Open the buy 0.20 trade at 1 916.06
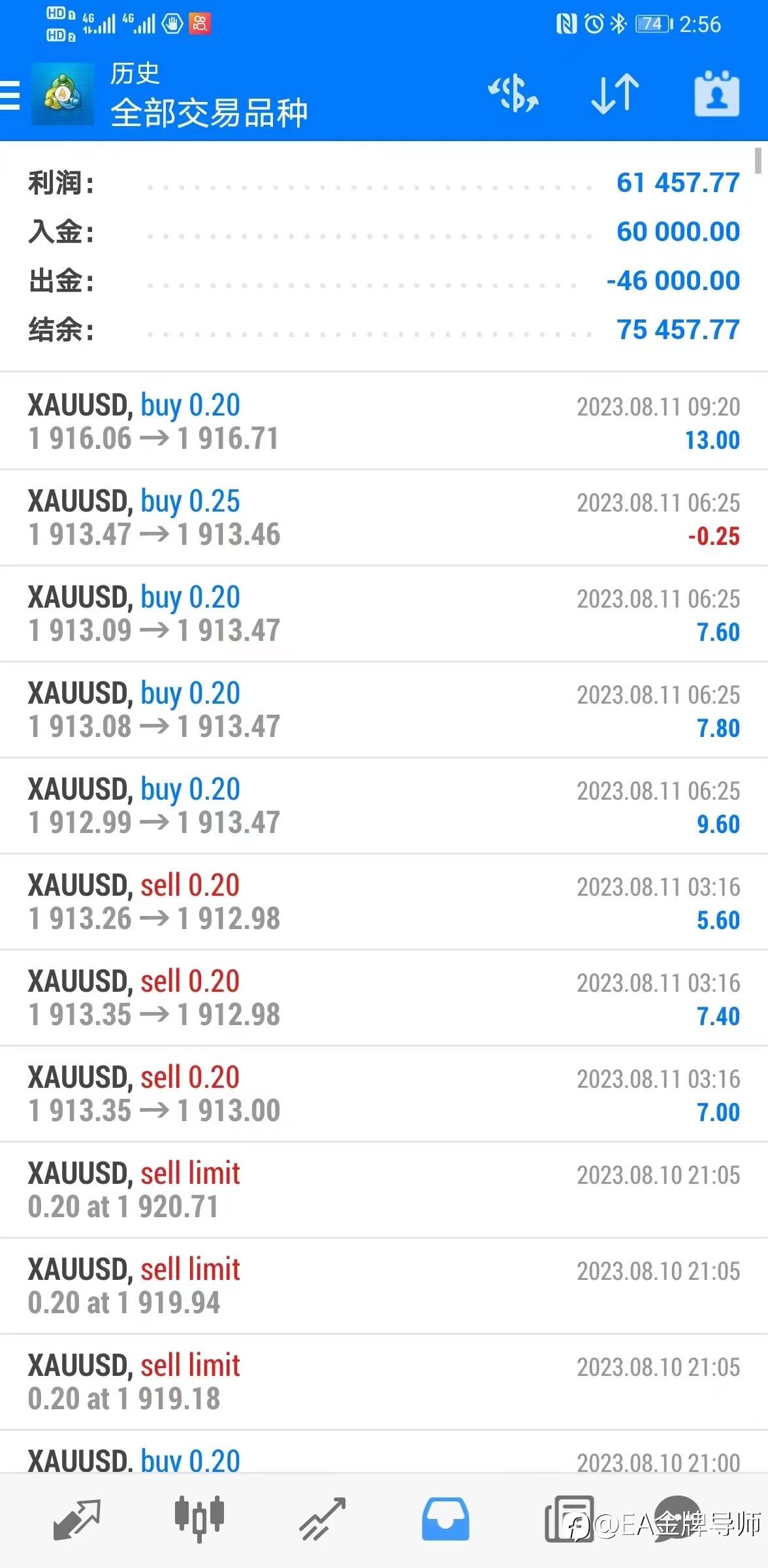Screen dimensions: 768x1568 [384, 421]
